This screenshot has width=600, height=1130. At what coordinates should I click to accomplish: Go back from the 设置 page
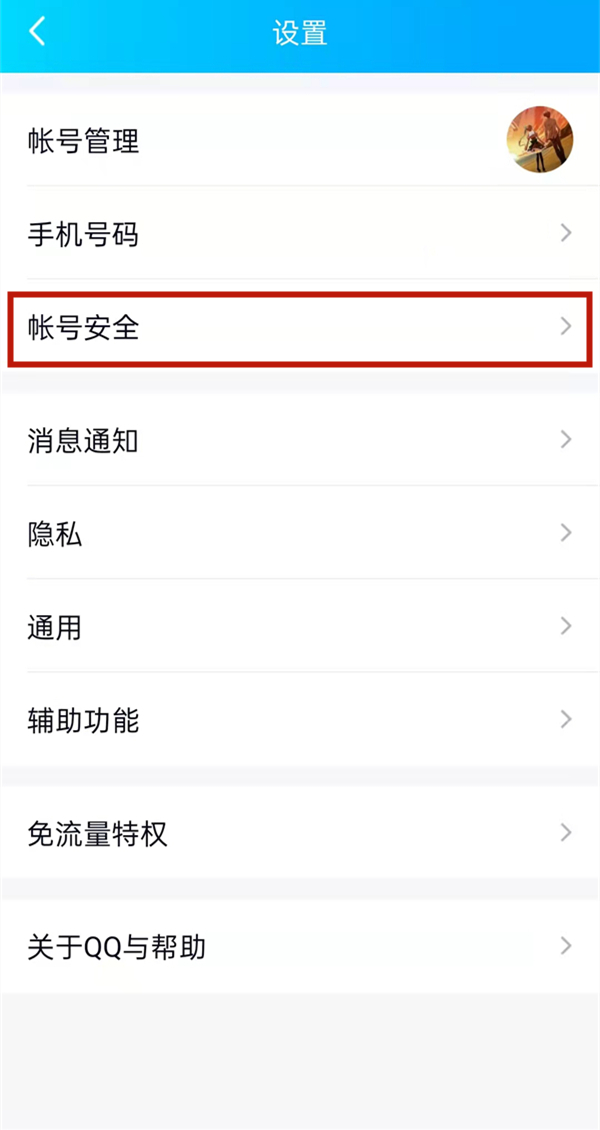37,32
